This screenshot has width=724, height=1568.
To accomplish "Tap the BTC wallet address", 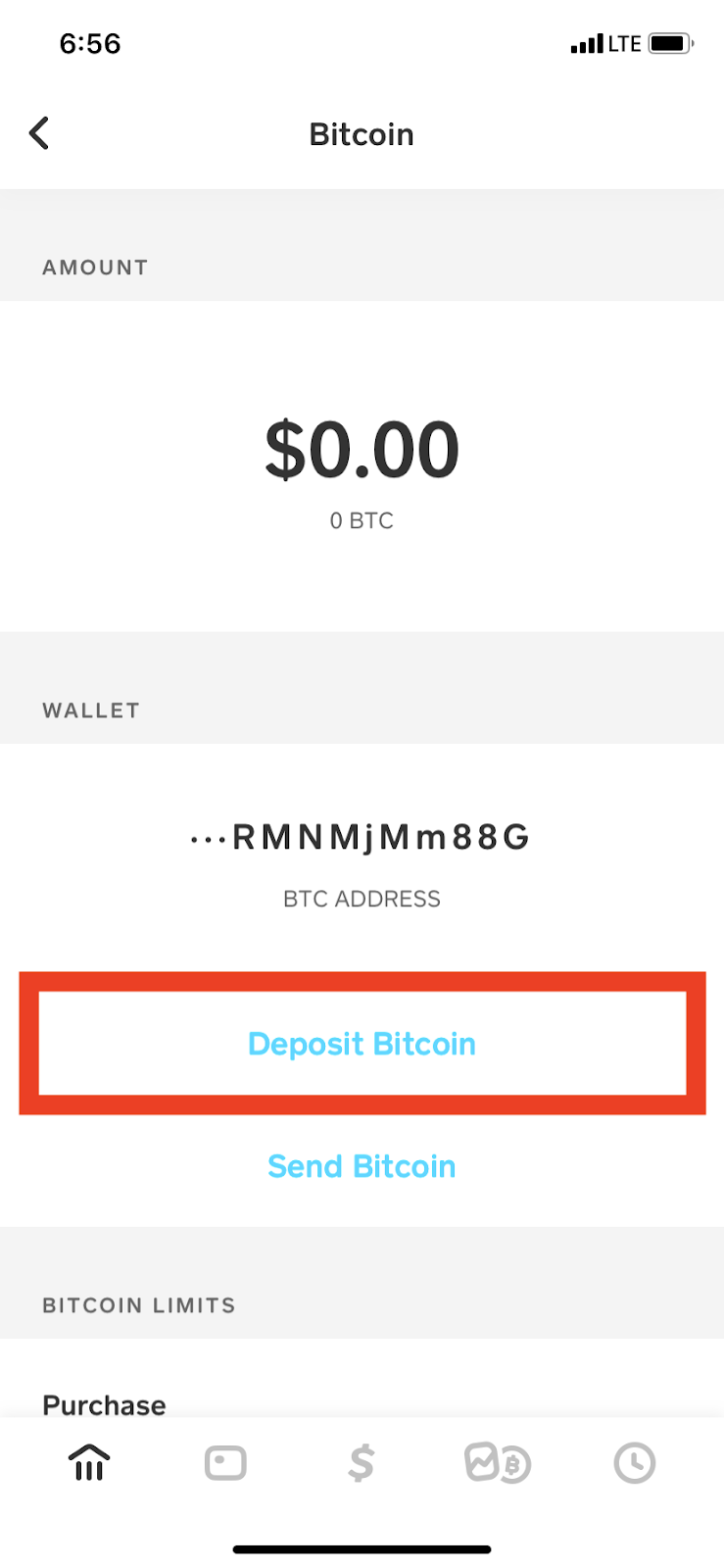I will click(x=362, y=838).
